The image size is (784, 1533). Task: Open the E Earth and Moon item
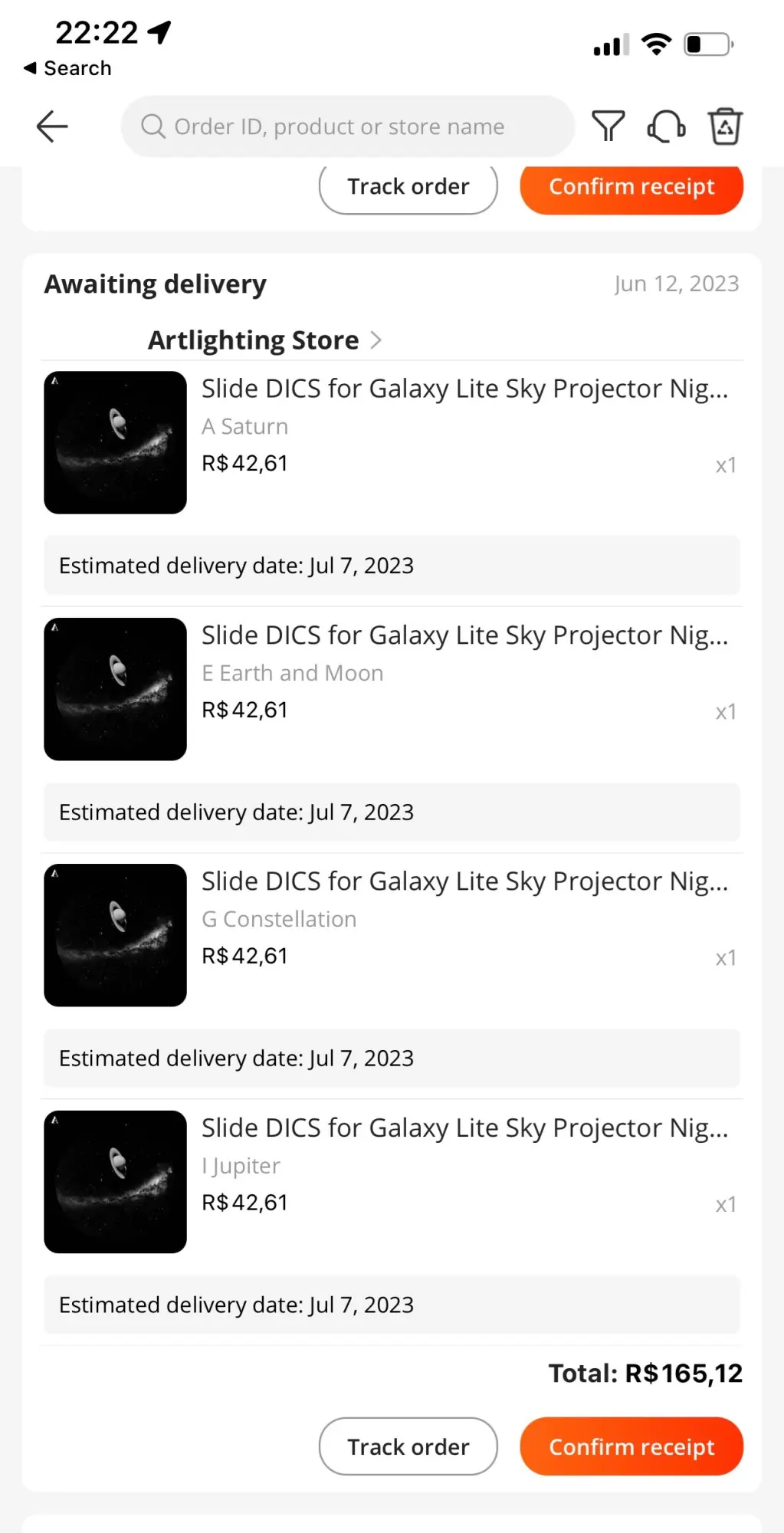392,689
